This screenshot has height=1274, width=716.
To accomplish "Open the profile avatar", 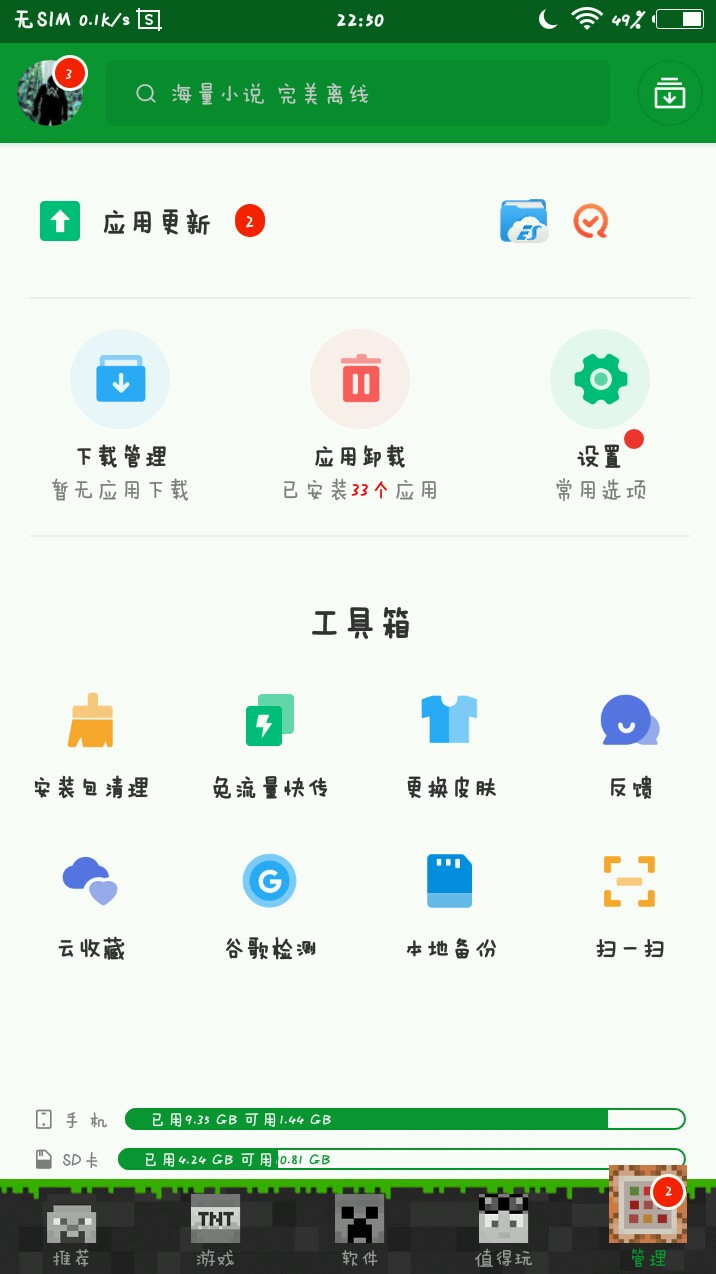I will 50,93.
